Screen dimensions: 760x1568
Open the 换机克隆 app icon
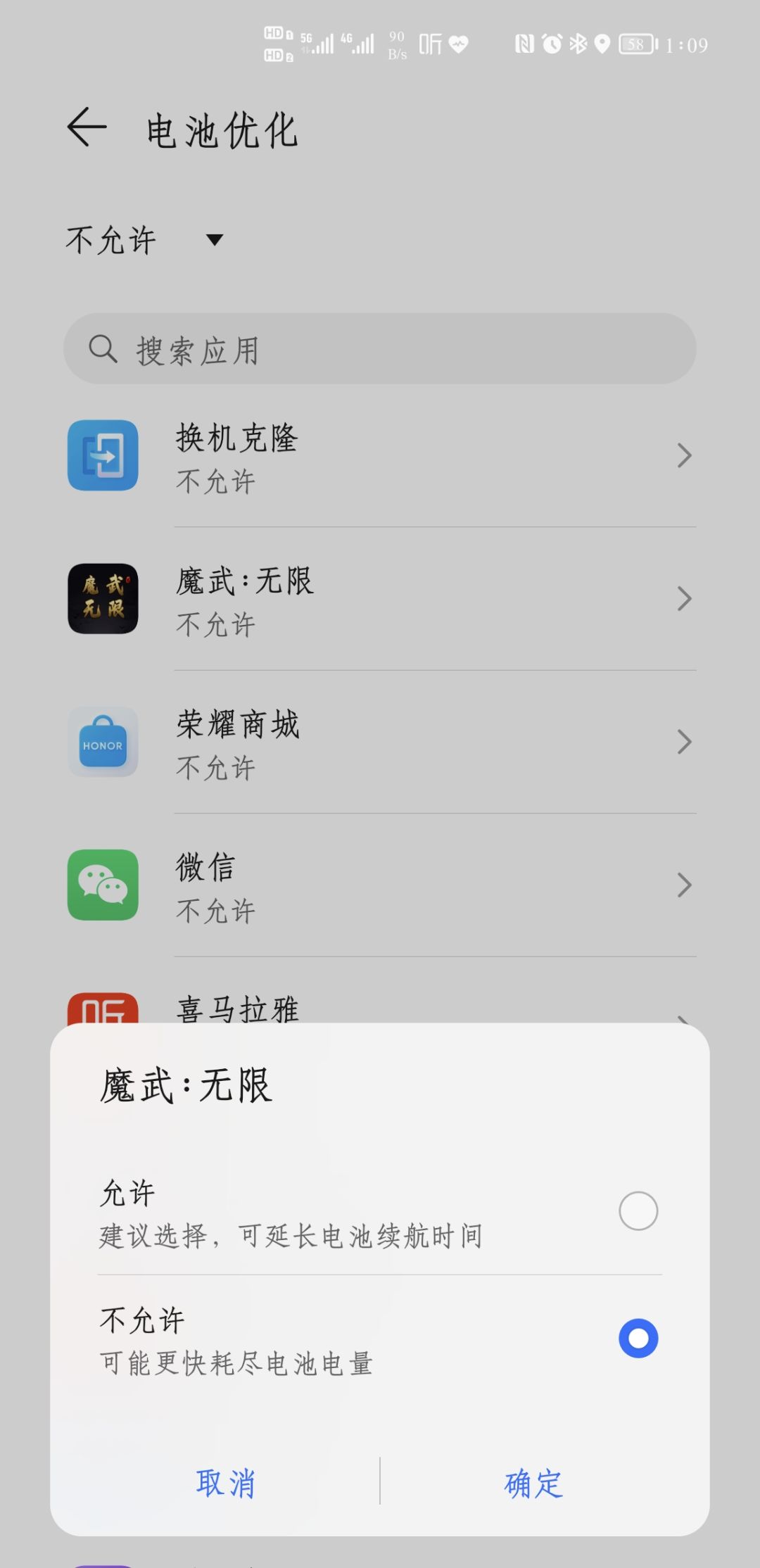[103, 455]
